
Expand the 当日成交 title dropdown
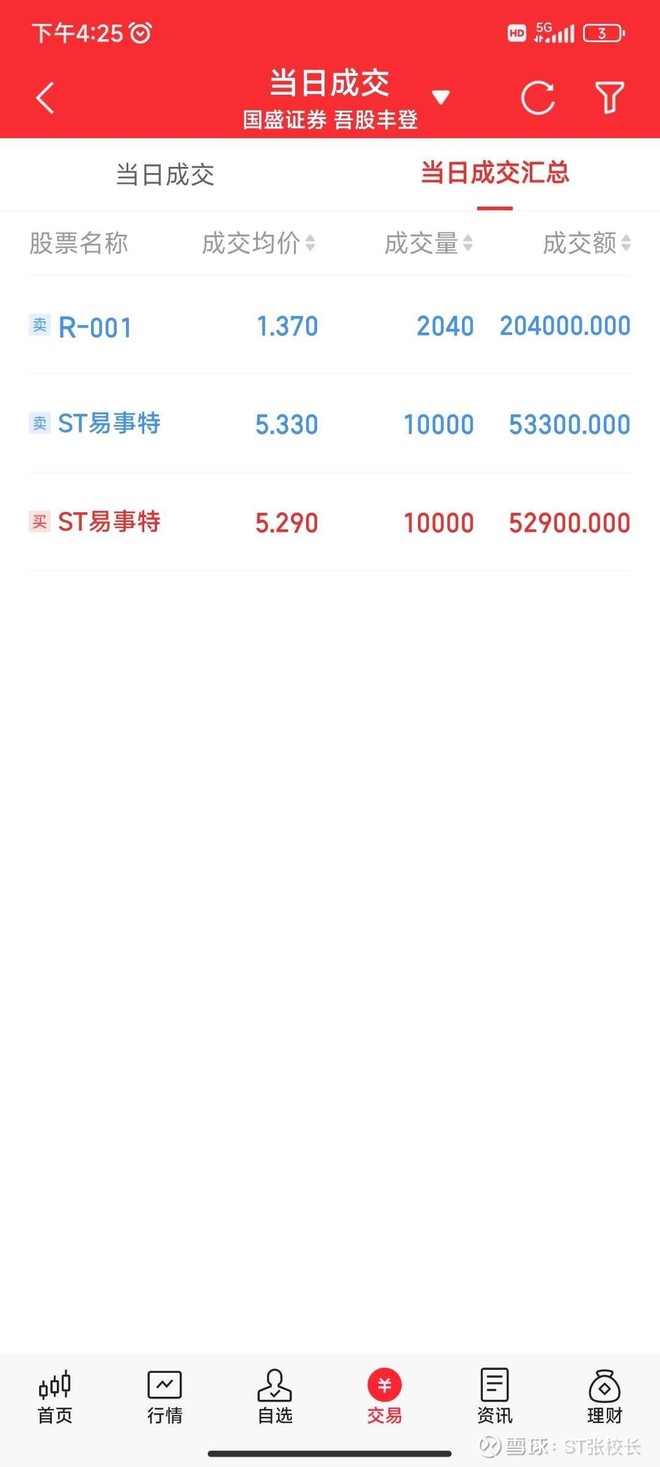tap(440, 98)
